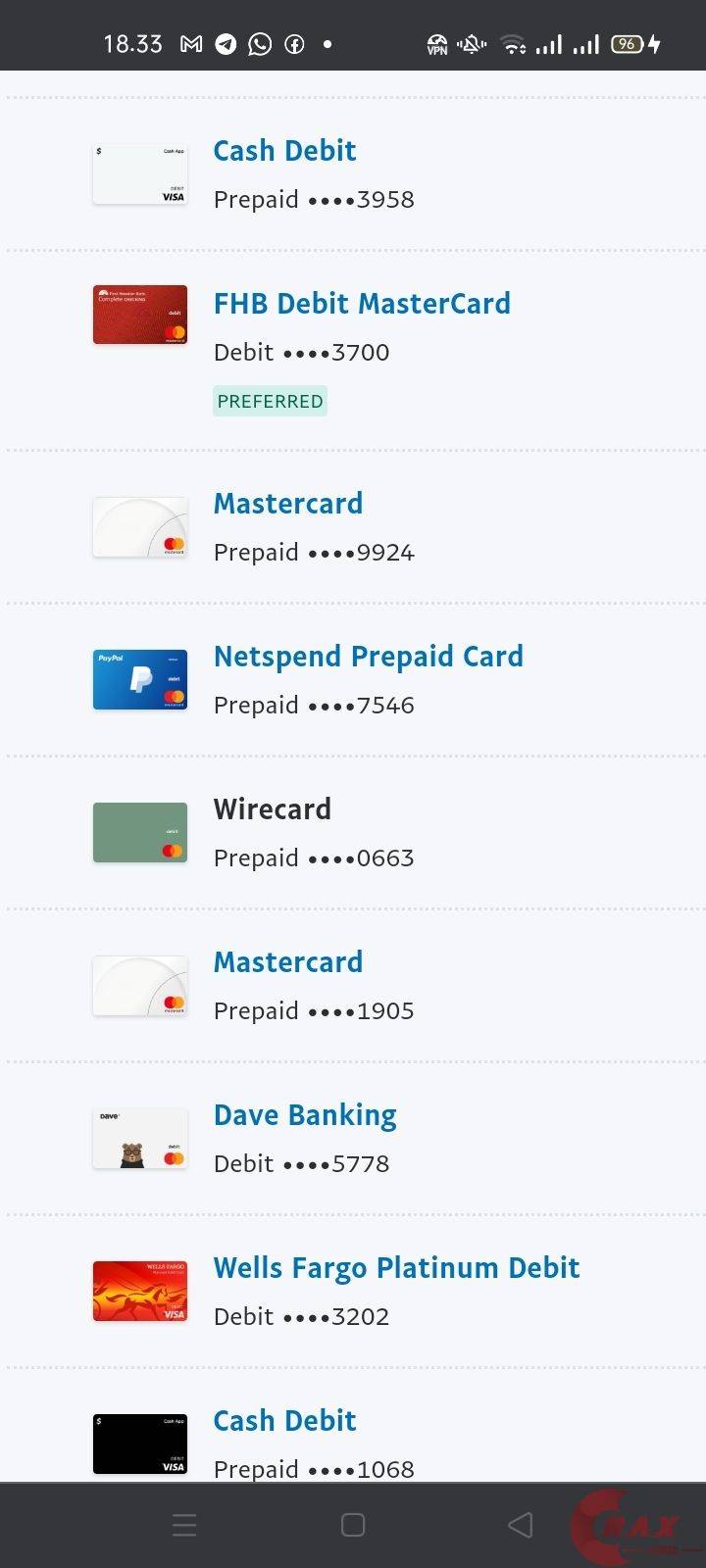Select Cash Debit card ending 1068
Image resolution: width=706 pixels, height=1568 pixels.
[284, 1421]
